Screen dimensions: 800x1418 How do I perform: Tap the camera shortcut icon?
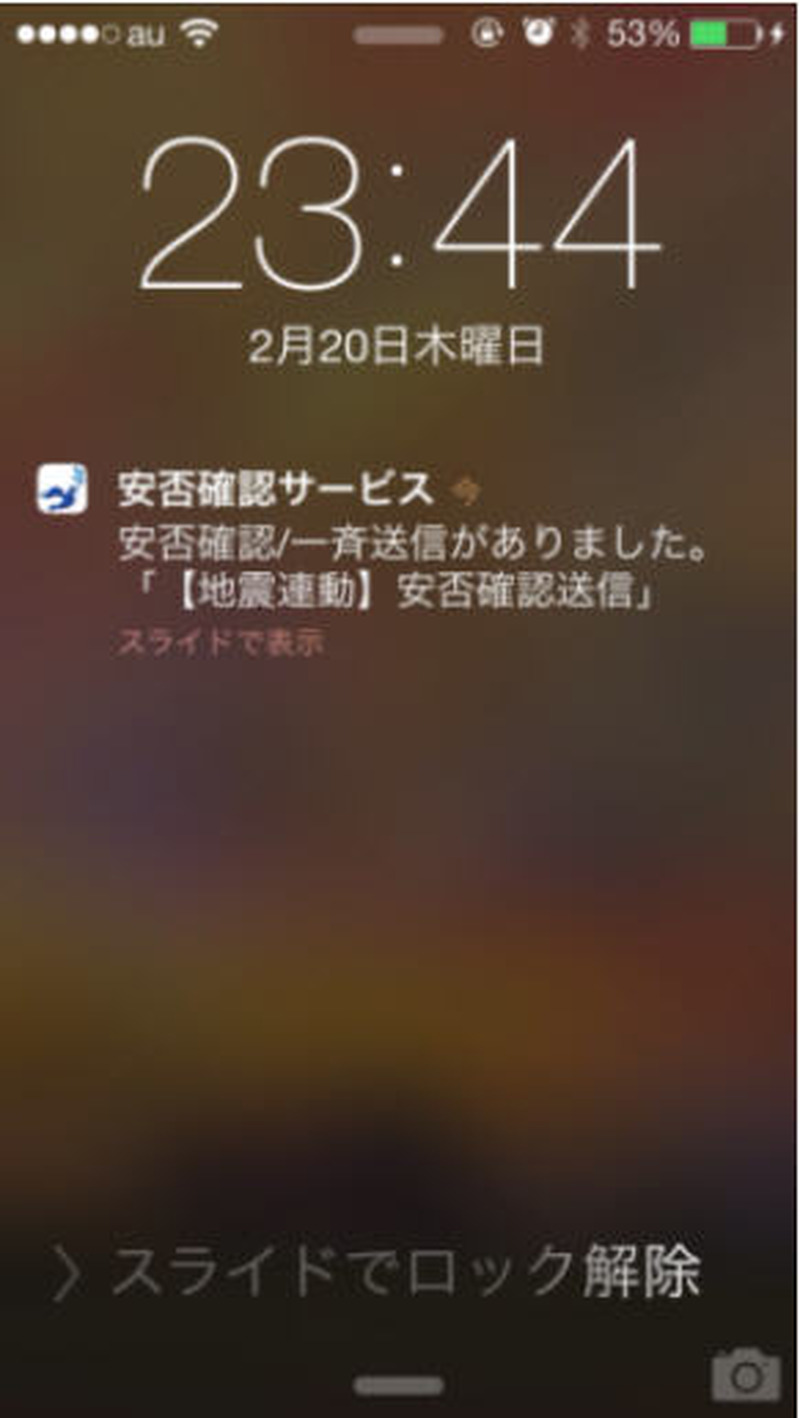(x=745, y=1375)
